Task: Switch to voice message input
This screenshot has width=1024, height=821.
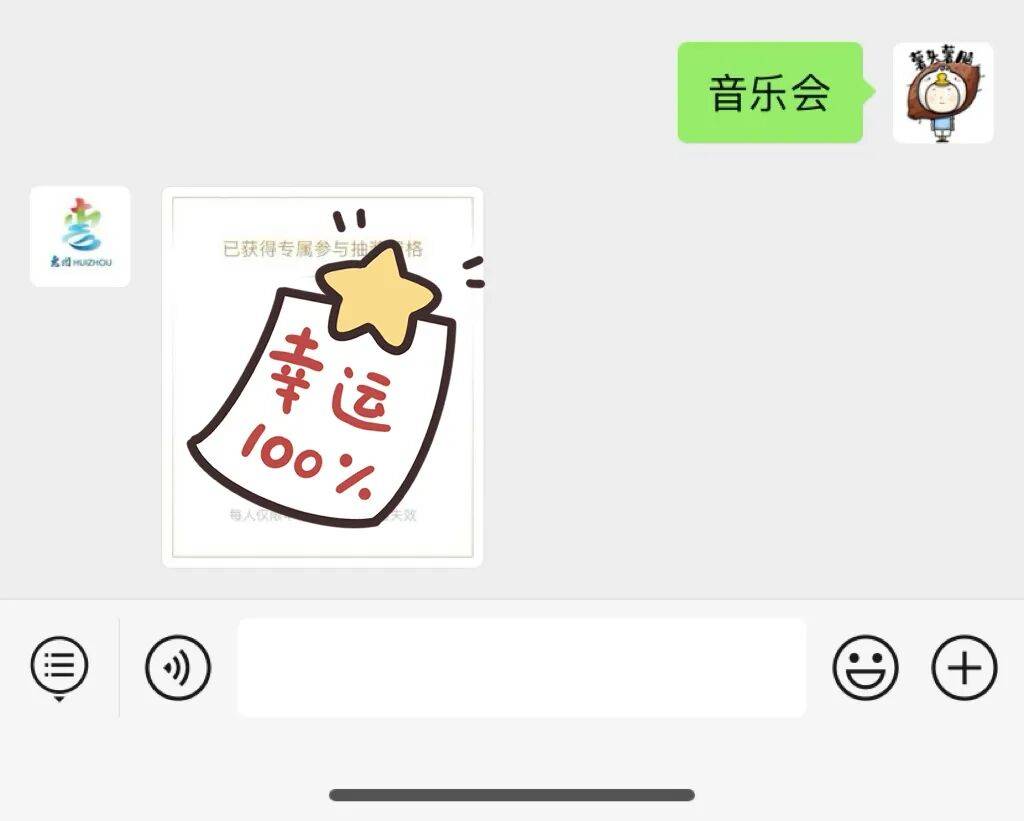Action: tap(178, 667)
